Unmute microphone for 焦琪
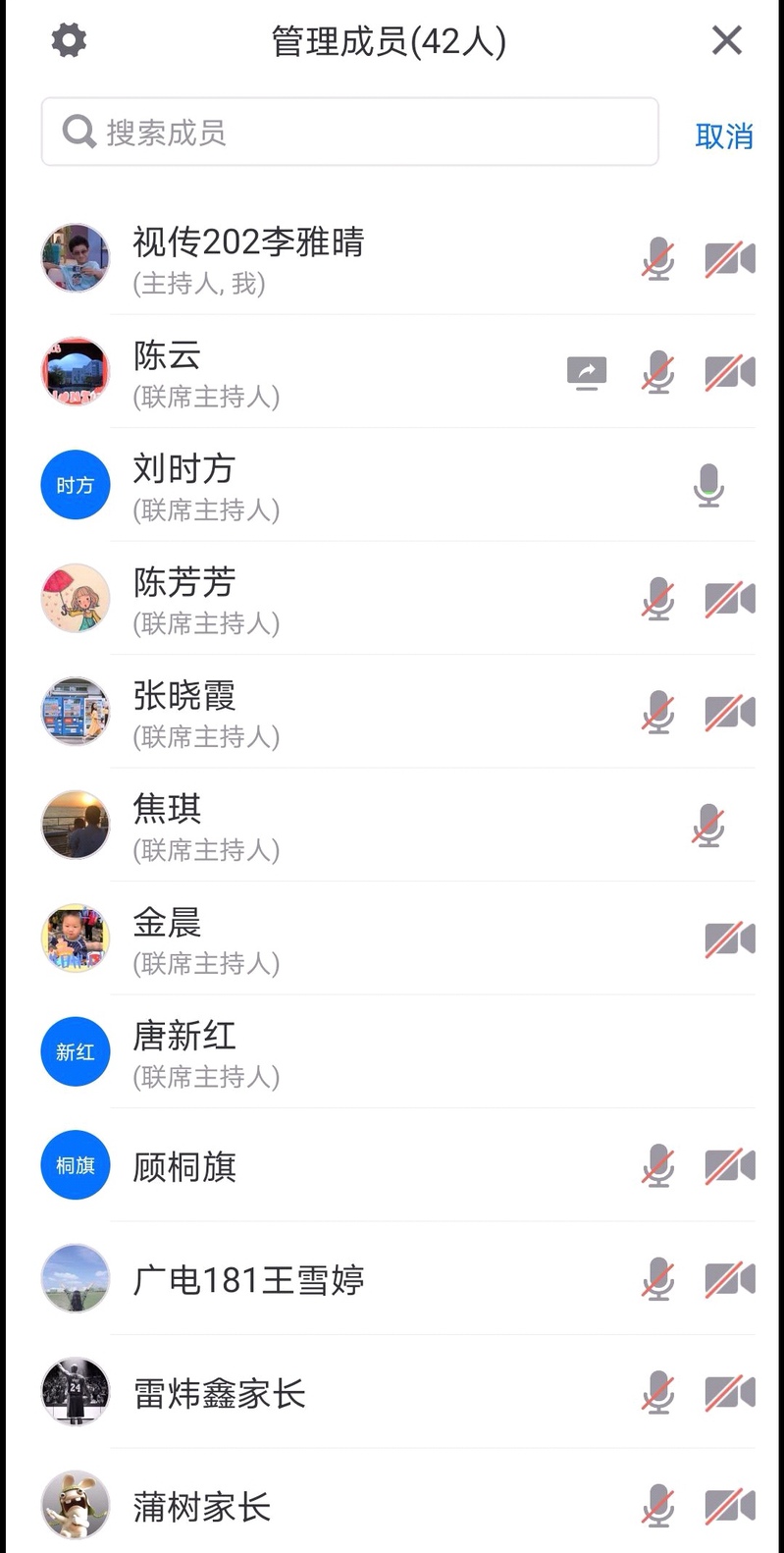This screenshot has width=784, height=1553. [x=708, y=826]
